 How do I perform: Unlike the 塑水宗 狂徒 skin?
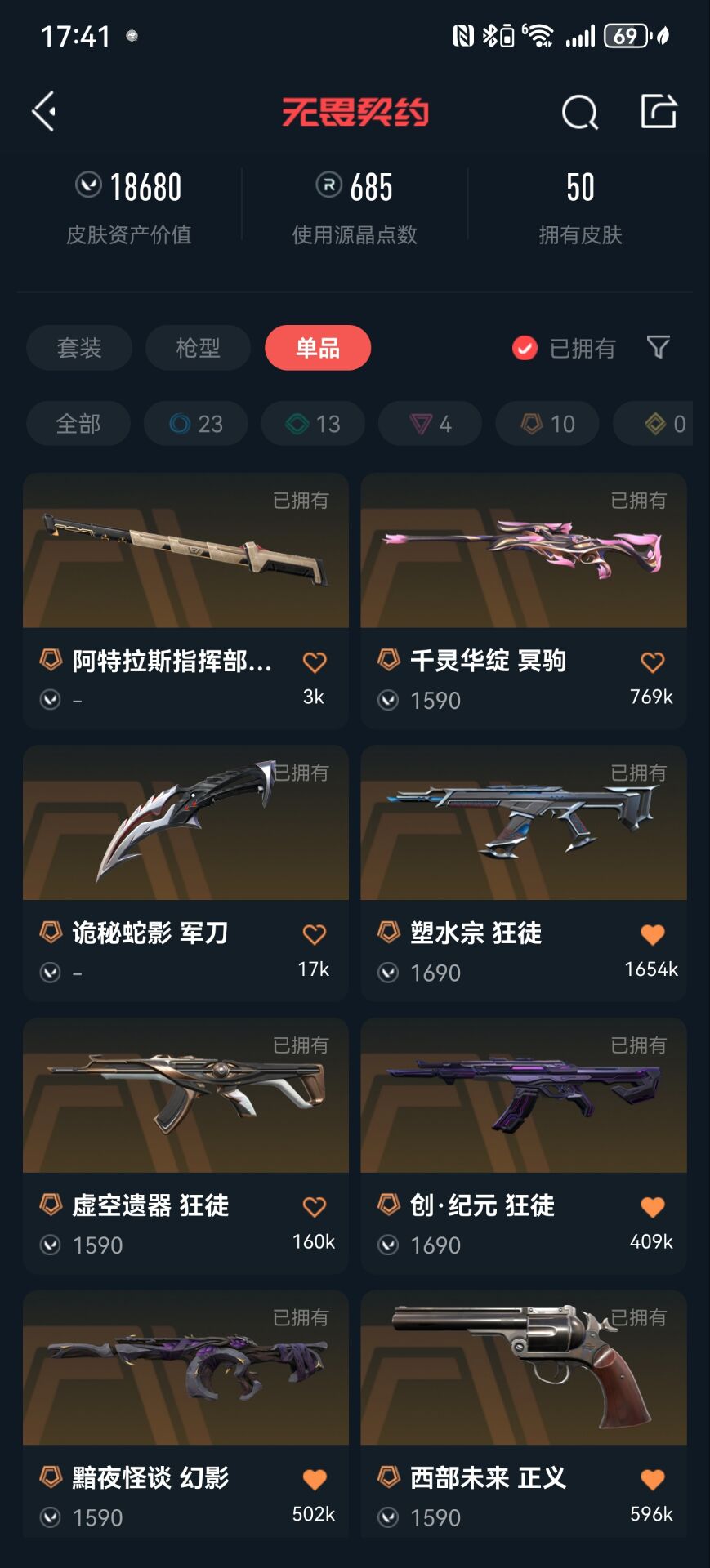(652, 934)
